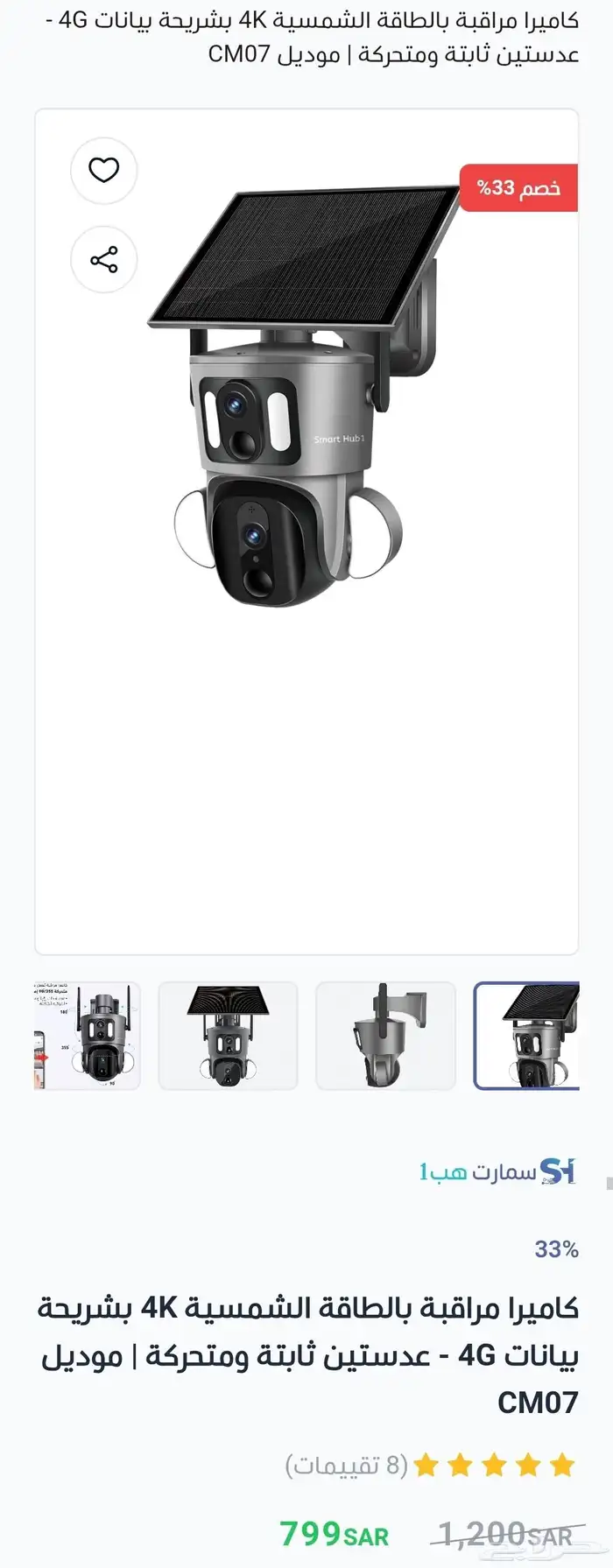Open the 8 تقييمات reviews
Image resolution: width=613 pixels, height=1568 pixels.
pos(347,1465)
